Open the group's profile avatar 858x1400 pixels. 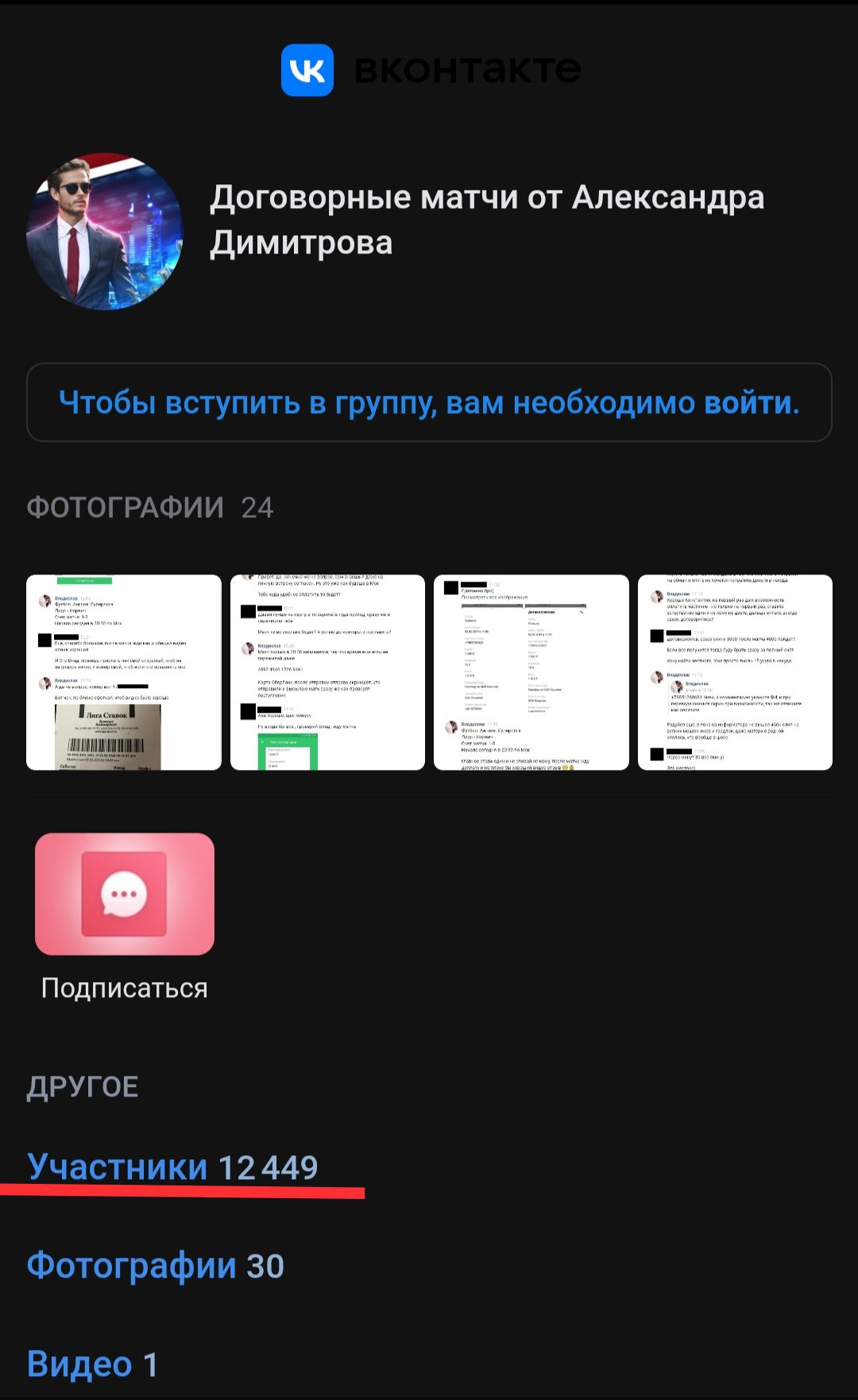coord(105,231)
